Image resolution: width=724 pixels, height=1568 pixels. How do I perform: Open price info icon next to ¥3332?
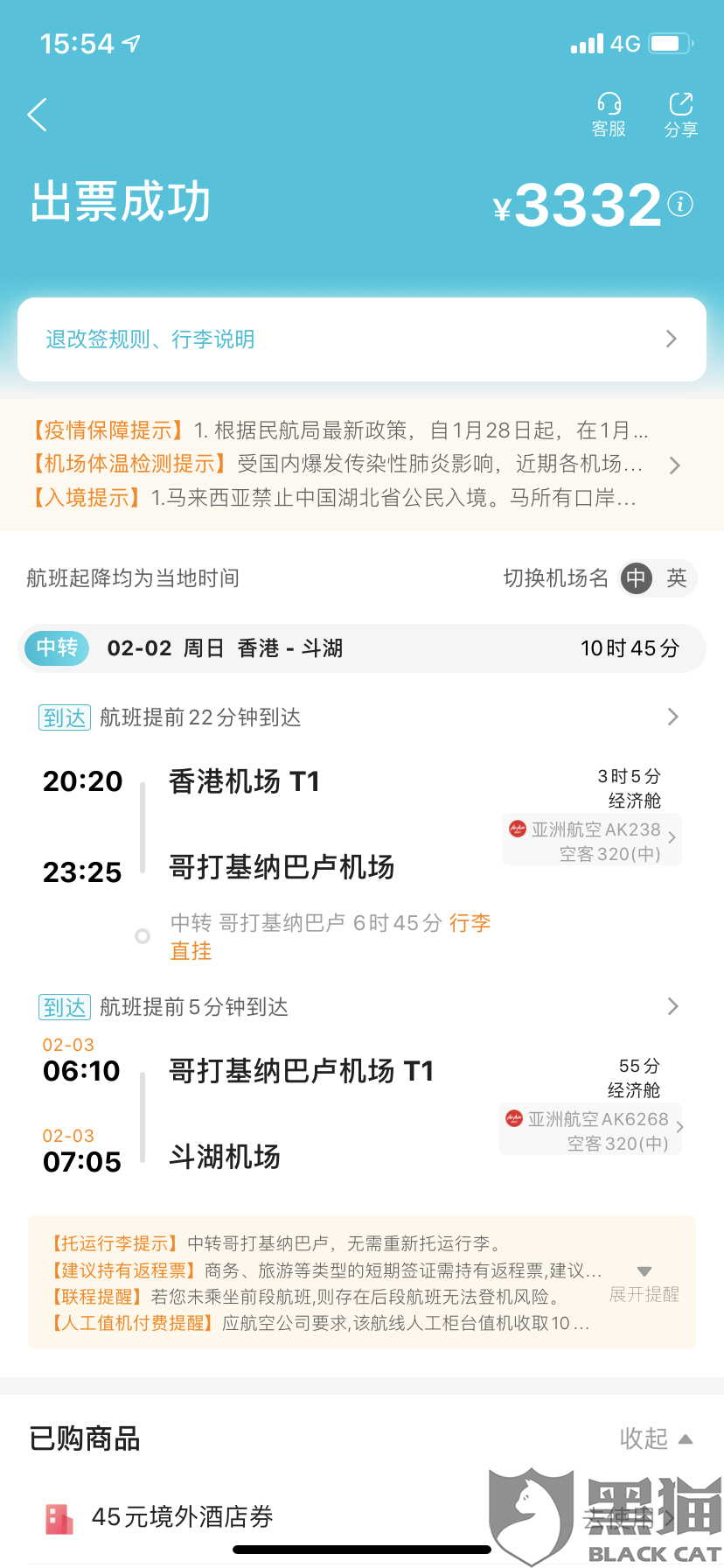click(x=680, y=204)
